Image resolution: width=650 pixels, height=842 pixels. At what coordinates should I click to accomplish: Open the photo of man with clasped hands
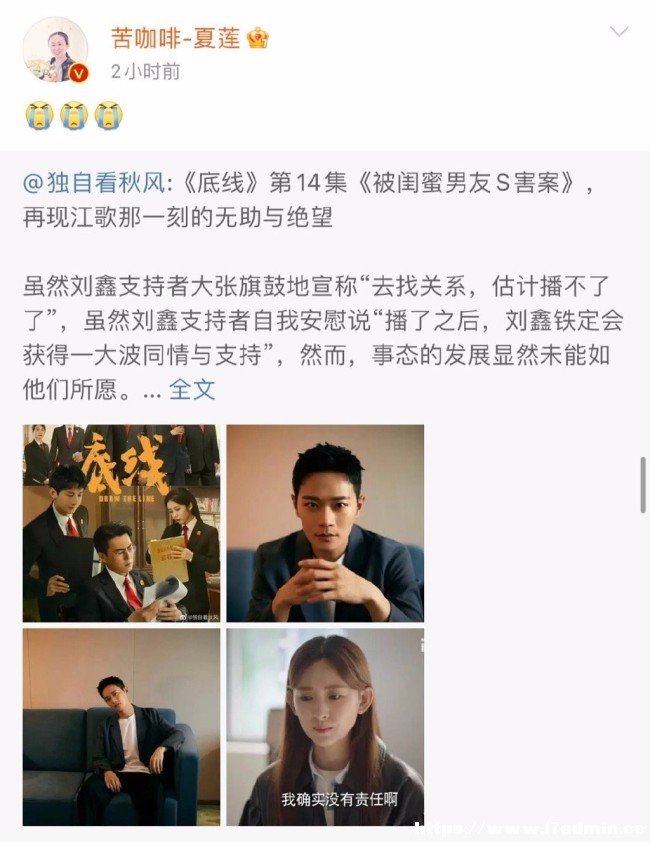point(325,523)
